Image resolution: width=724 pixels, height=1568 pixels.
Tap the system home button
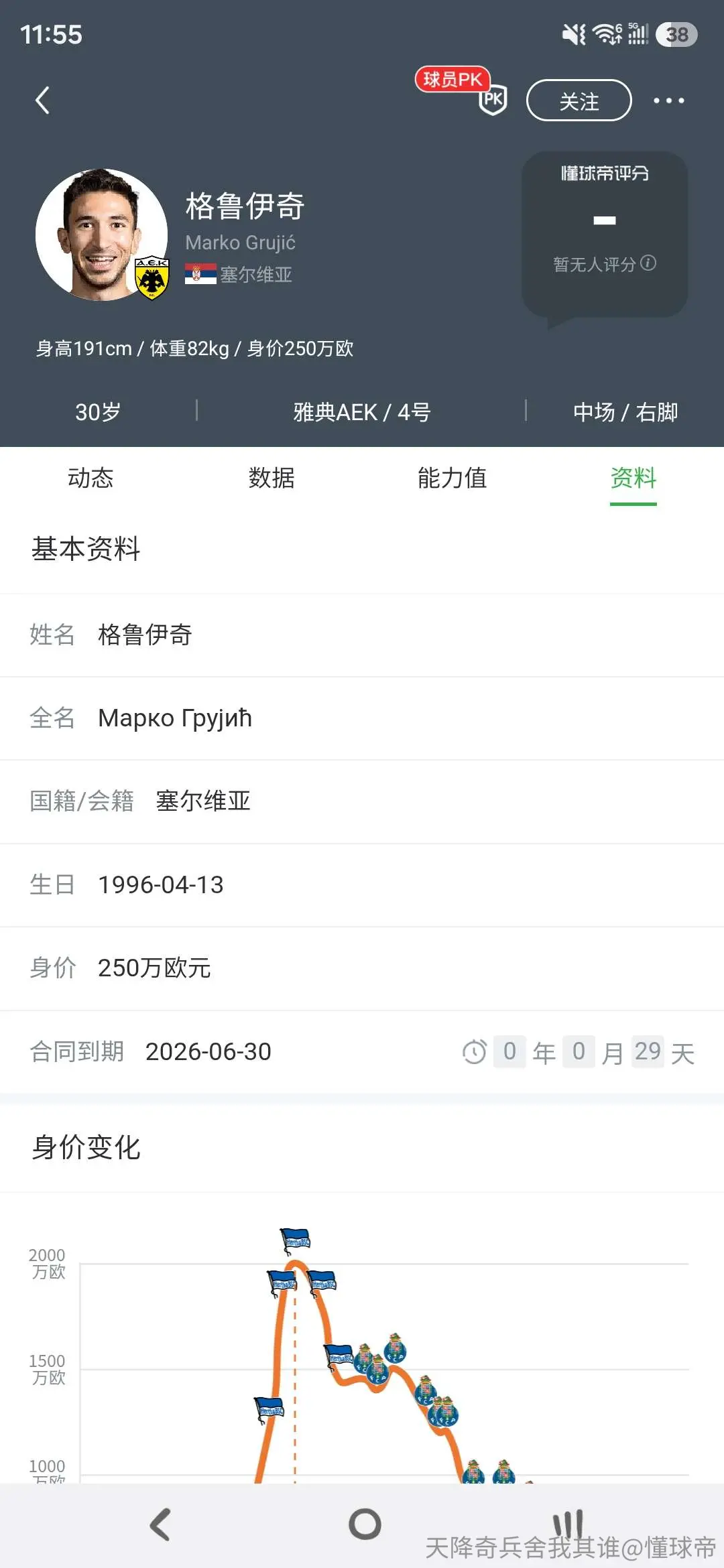365,1524
